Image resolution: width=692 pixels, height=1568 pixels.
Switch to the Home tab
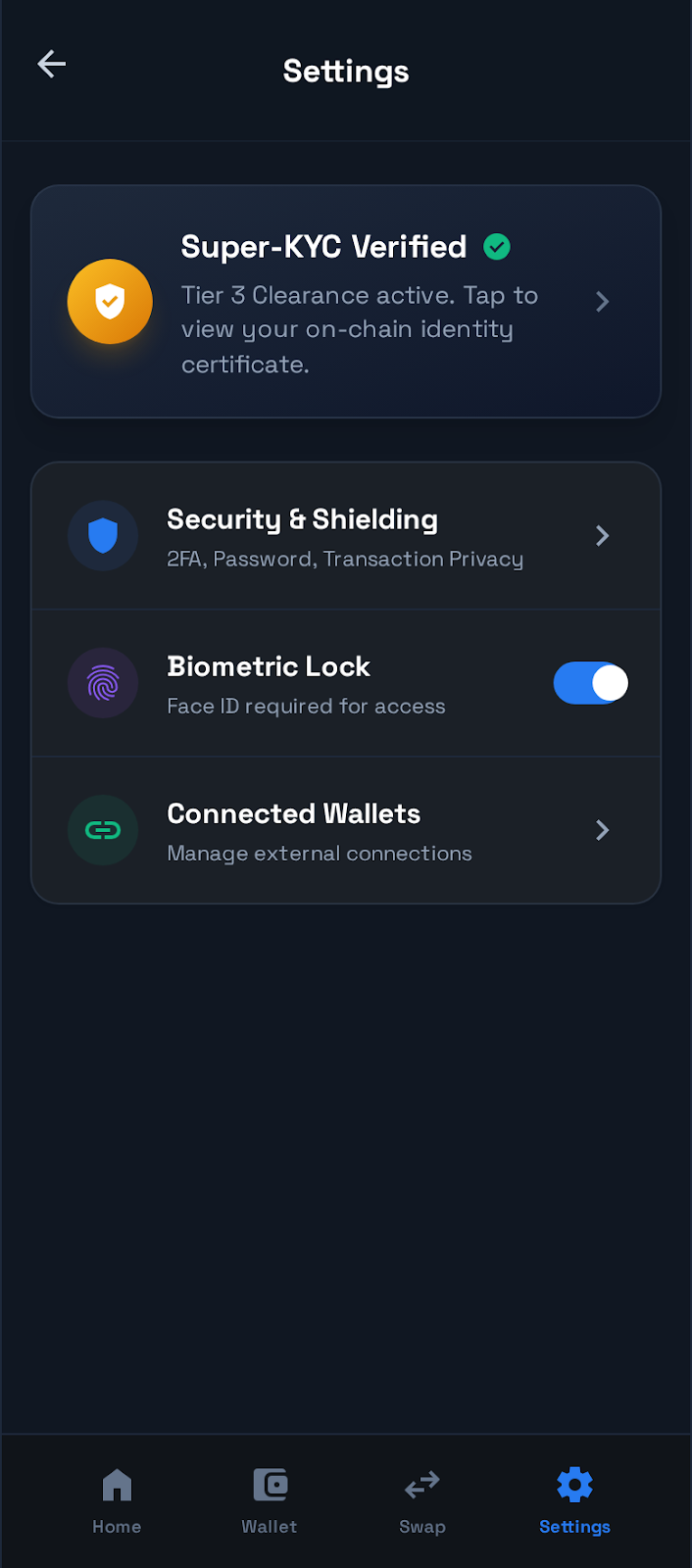117,1500
